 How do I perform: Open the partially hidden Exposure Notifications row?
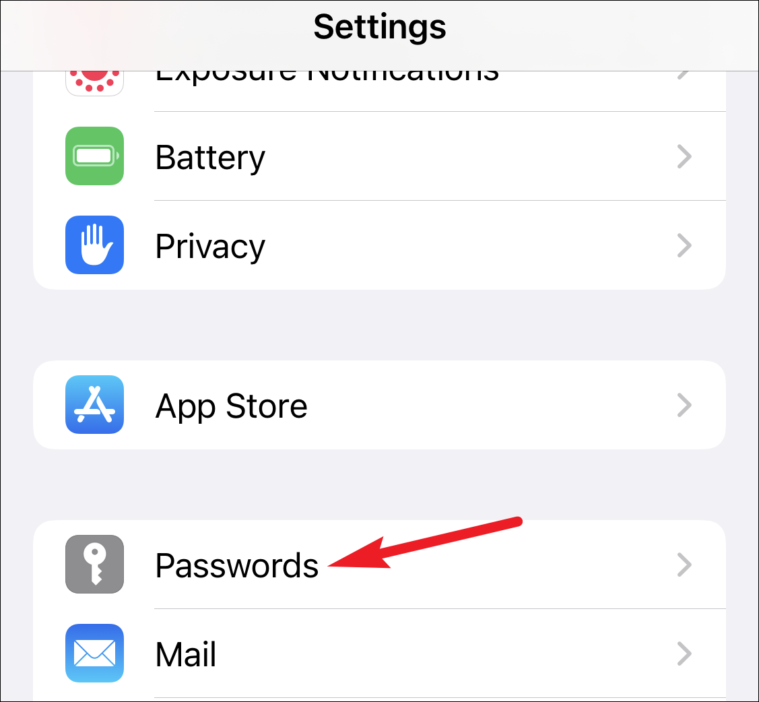[x=379, y=91]
